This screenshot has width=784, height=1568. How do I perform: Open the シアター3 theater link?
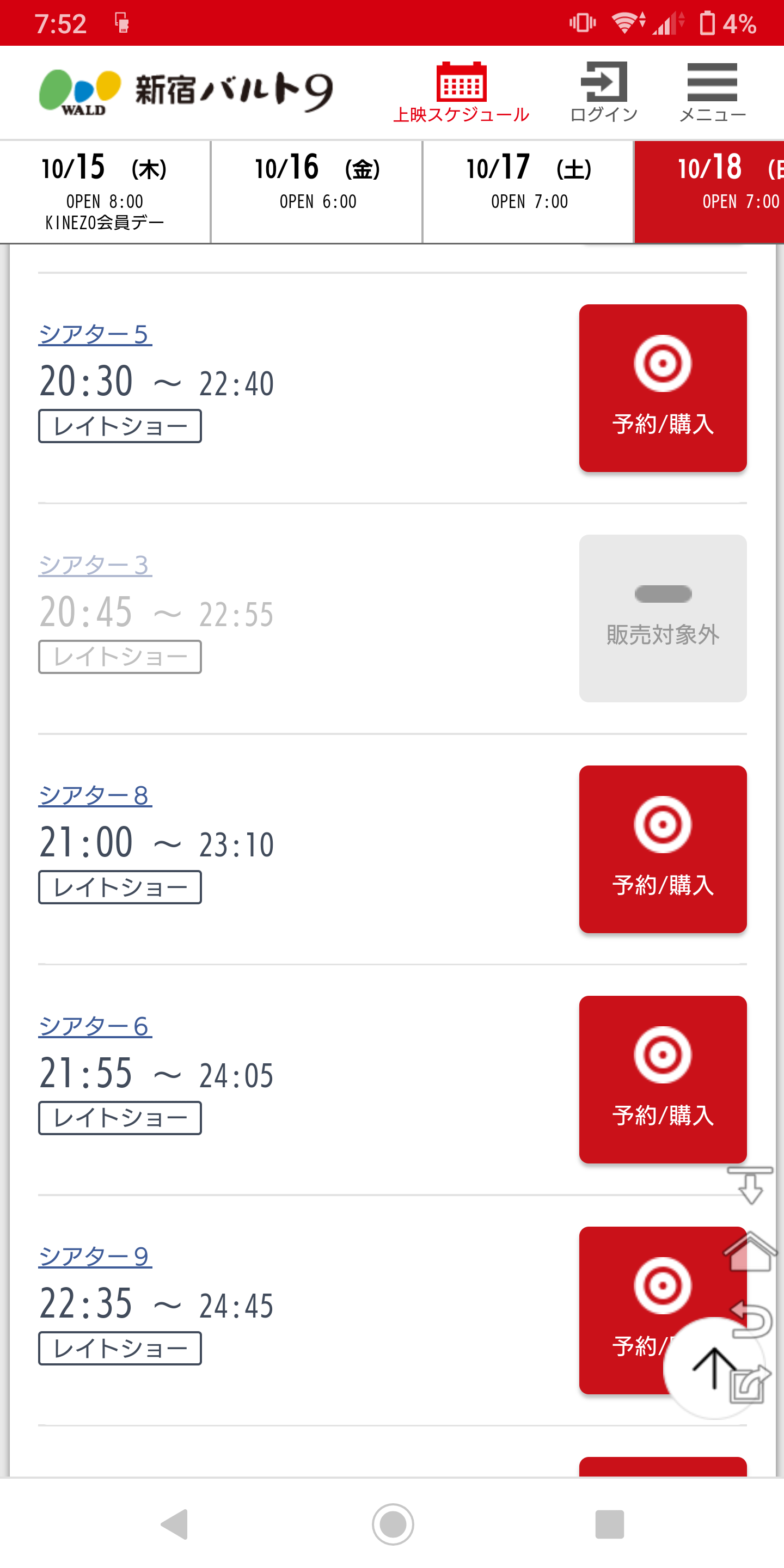[x=95, y=566]
